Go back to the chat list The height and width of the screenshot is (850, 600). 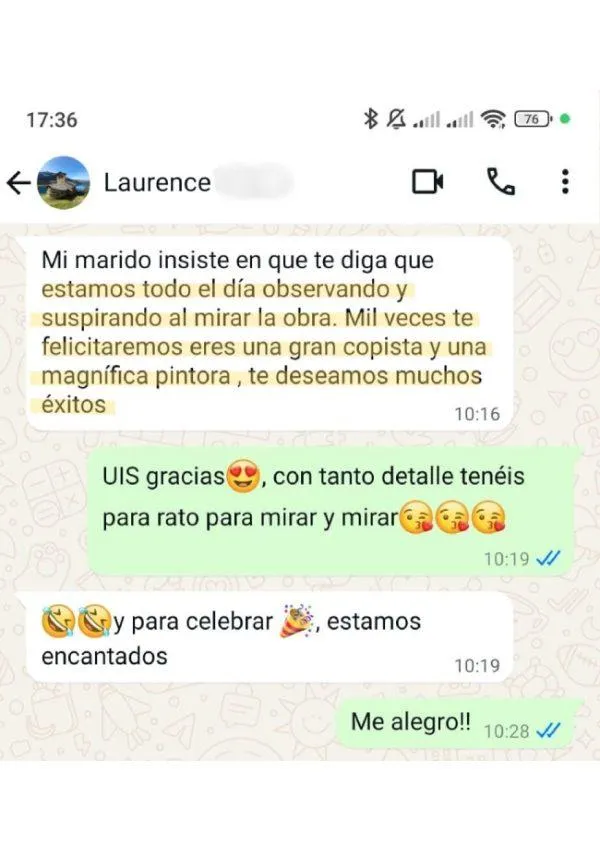pyautogui.click(x=18, y=182)
